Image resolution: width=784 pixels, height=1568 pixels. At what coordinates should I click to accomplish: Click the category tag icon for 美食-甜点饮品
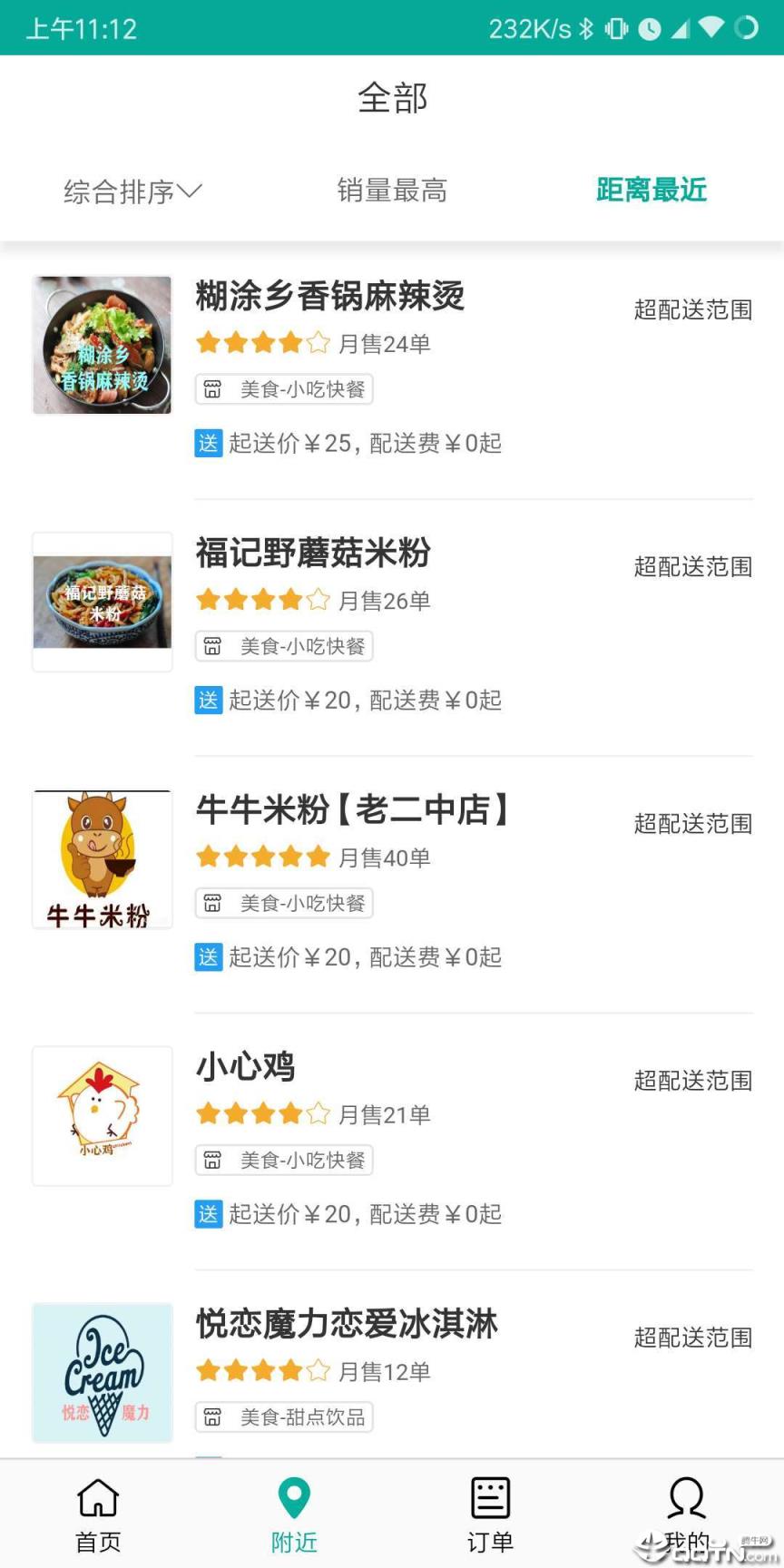pos(213,1416)
